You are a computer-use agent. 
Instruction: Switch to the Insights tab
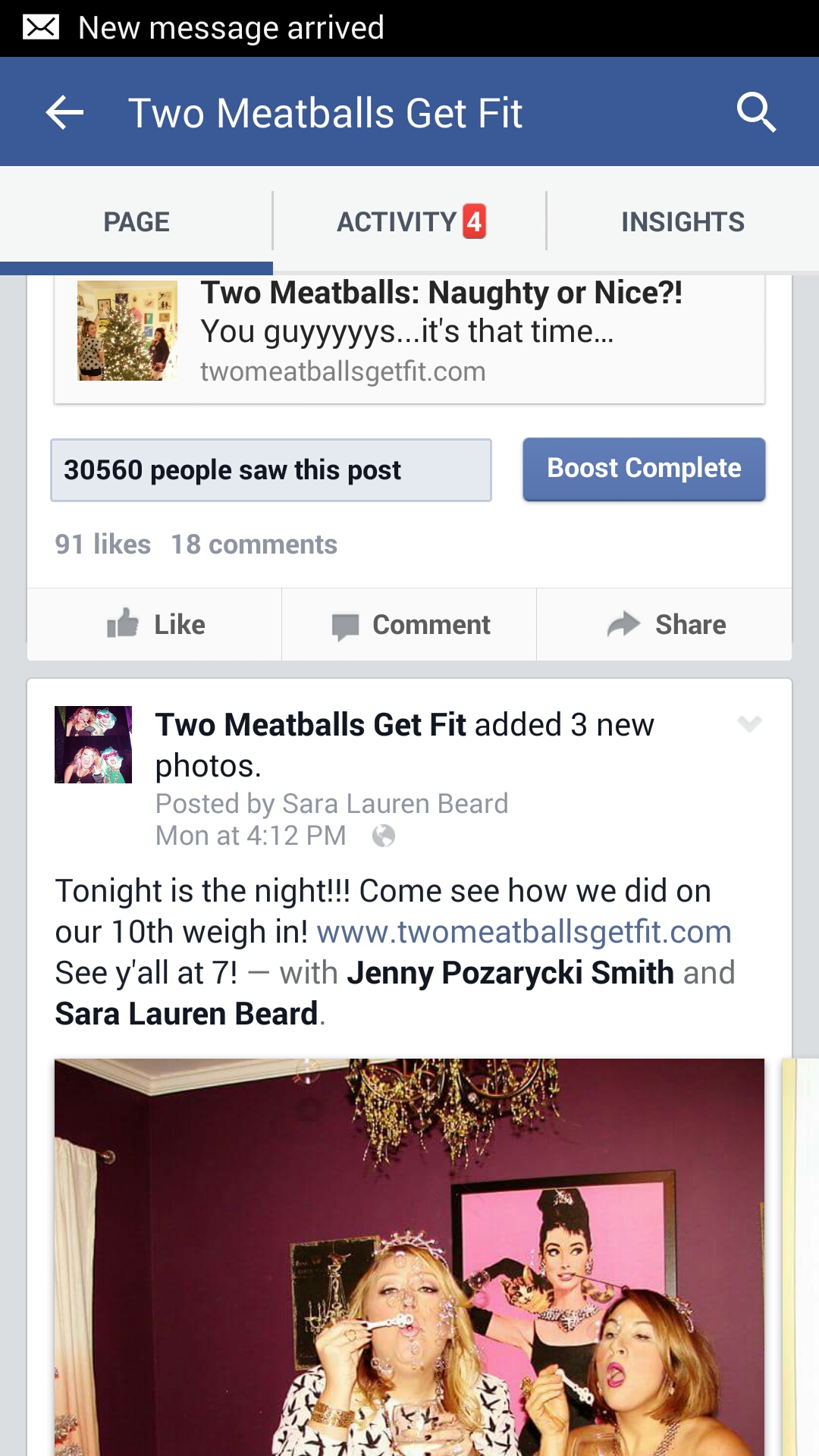click(682, 221)
